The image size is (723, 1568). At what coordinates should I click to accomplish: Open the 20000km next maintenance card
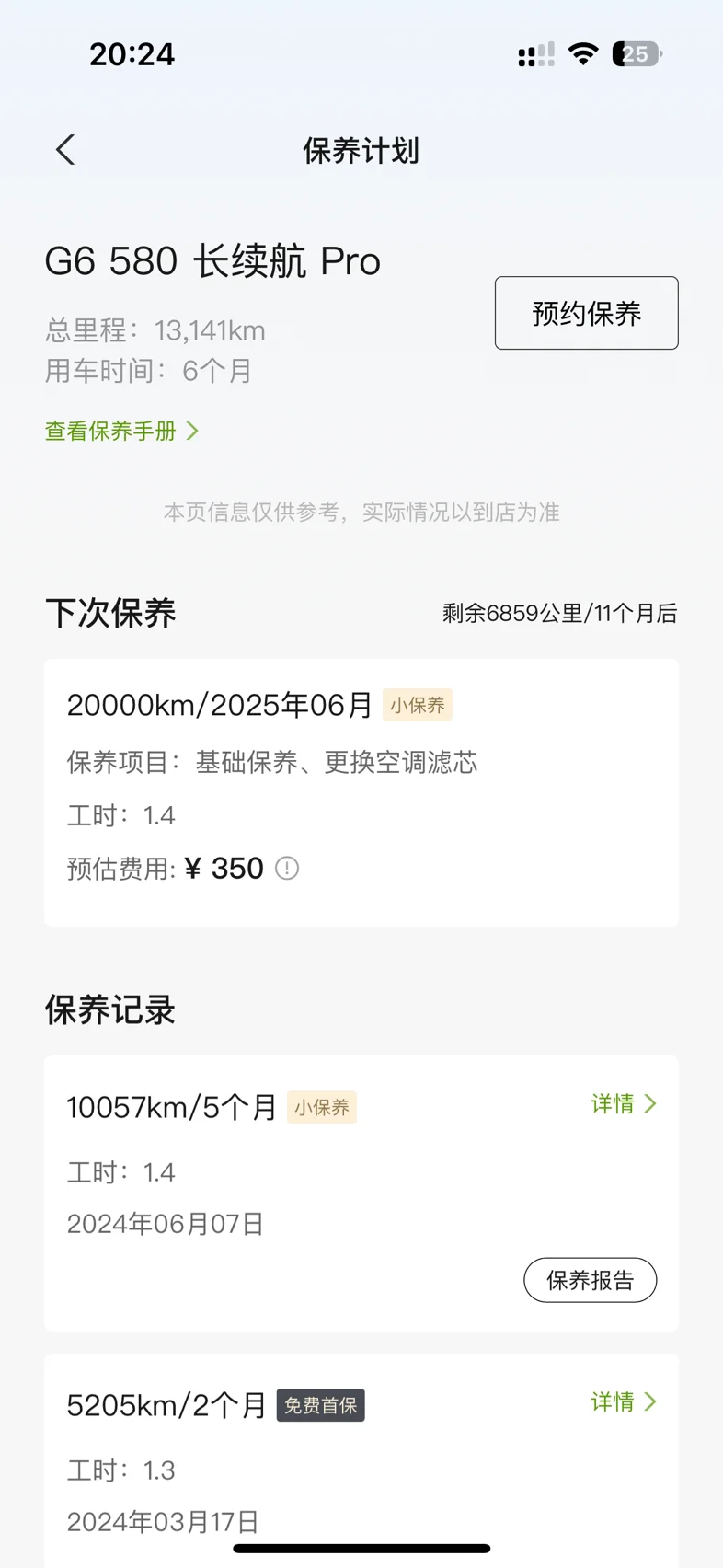pos(361,792)
